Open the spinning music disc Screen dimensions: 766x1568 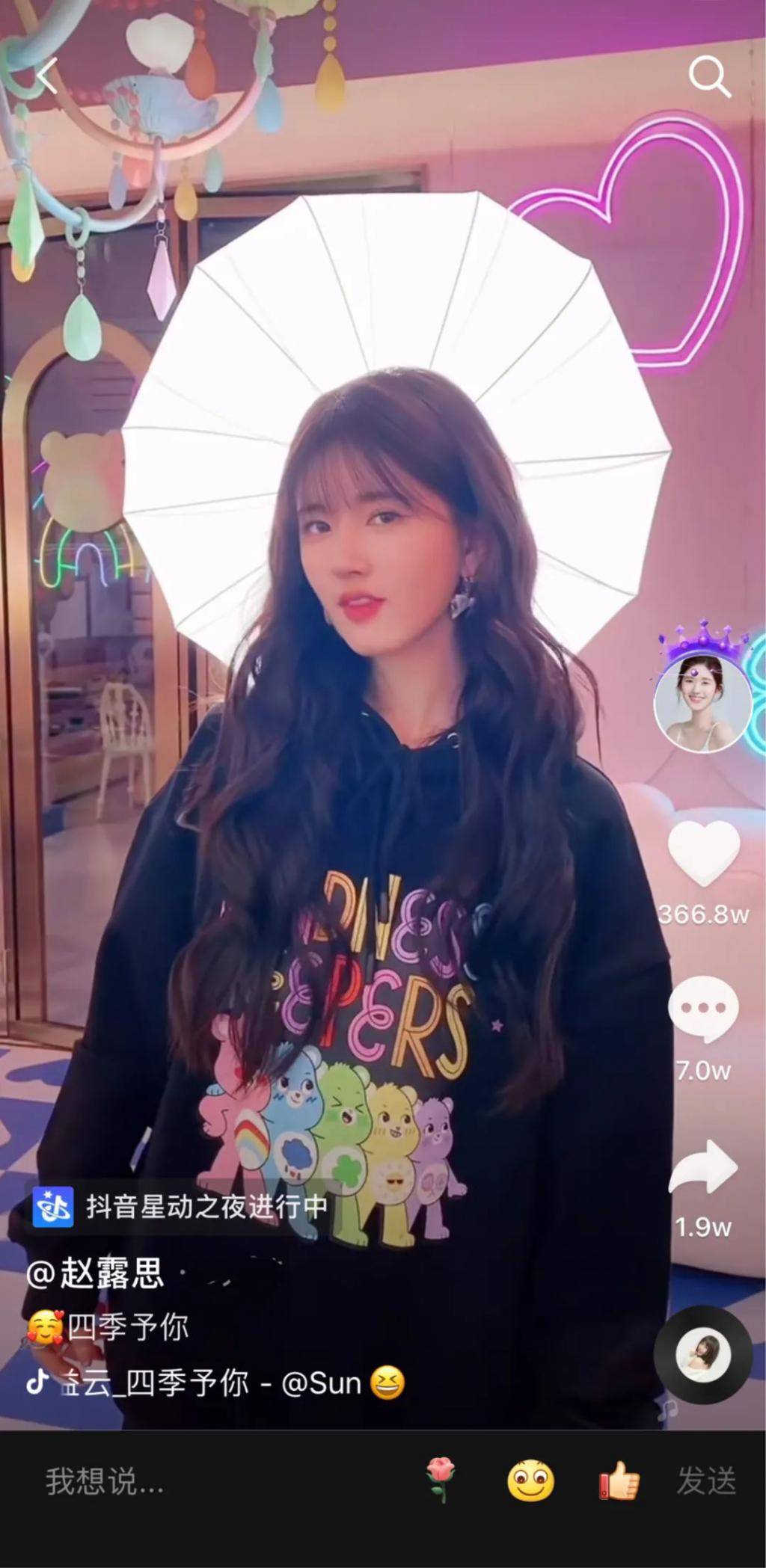click(703, 1354)
